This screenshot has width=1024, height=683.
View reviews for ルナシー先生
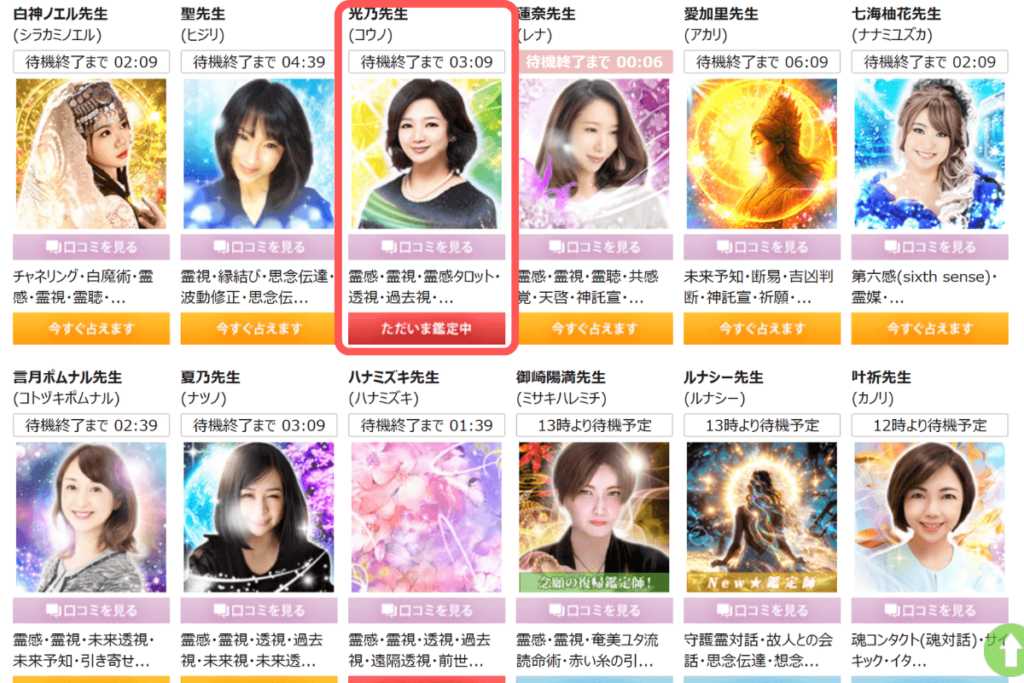[761, 610]
